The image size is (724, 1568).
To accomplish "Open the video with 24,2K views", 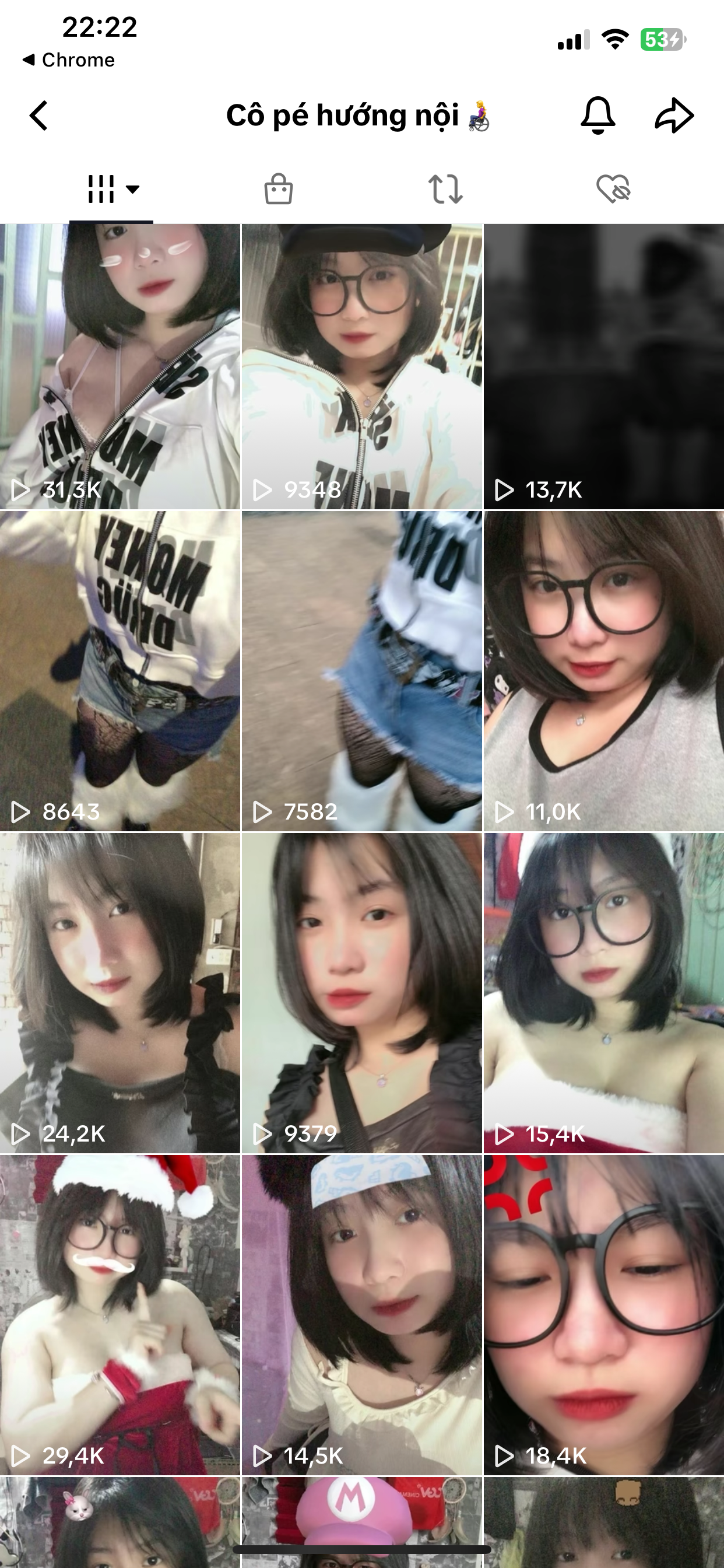I will [x=120, y=993].
